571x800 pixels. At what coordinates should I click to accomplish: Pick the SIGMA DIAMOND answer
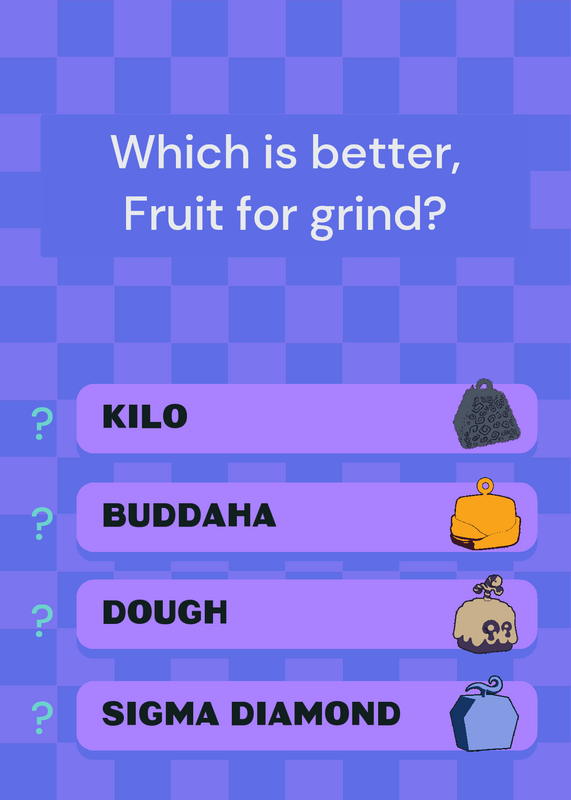coord(307,715)
